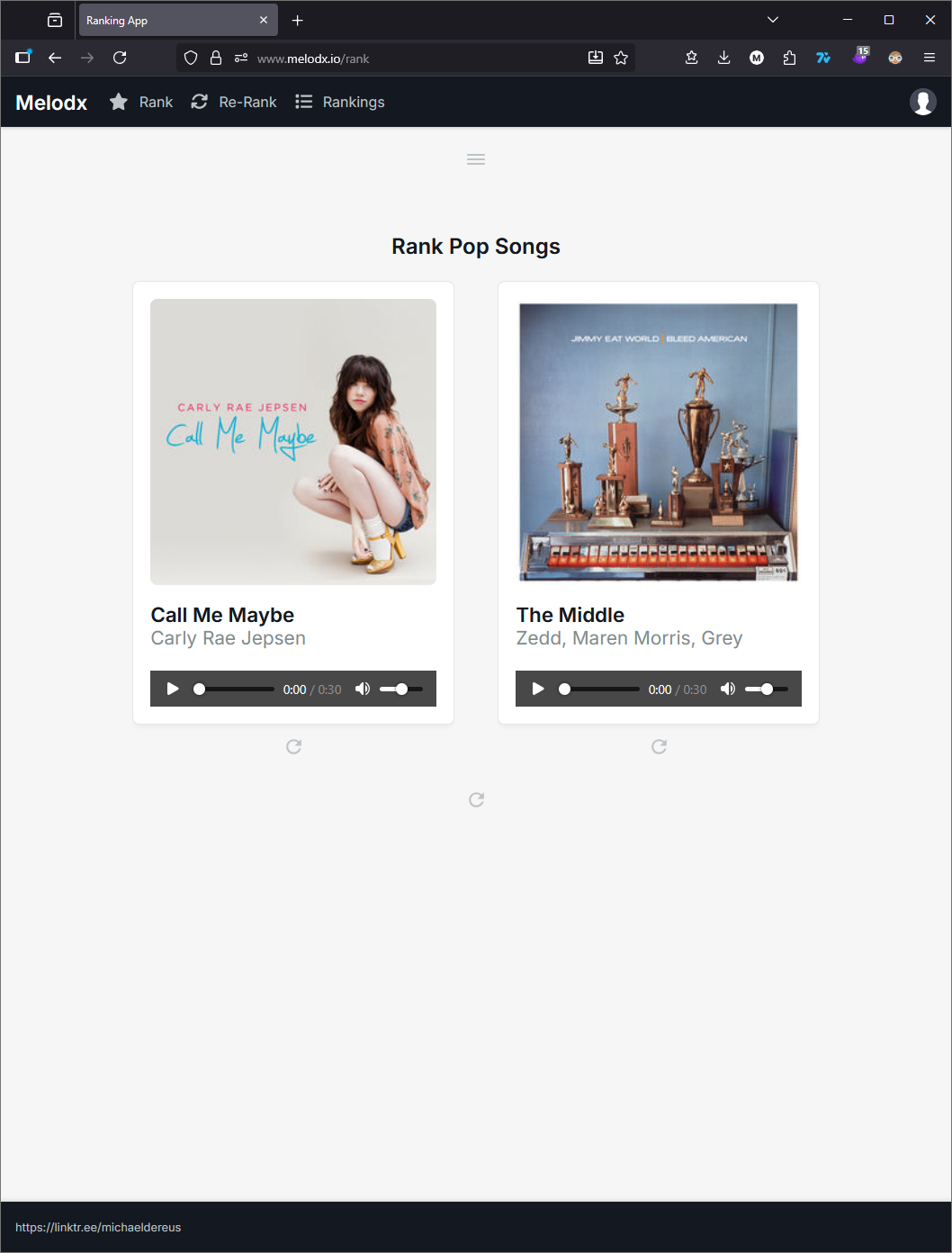The image size is (952, 1253).
Task: Bookmark this page with the star
Action: (621, 58)
